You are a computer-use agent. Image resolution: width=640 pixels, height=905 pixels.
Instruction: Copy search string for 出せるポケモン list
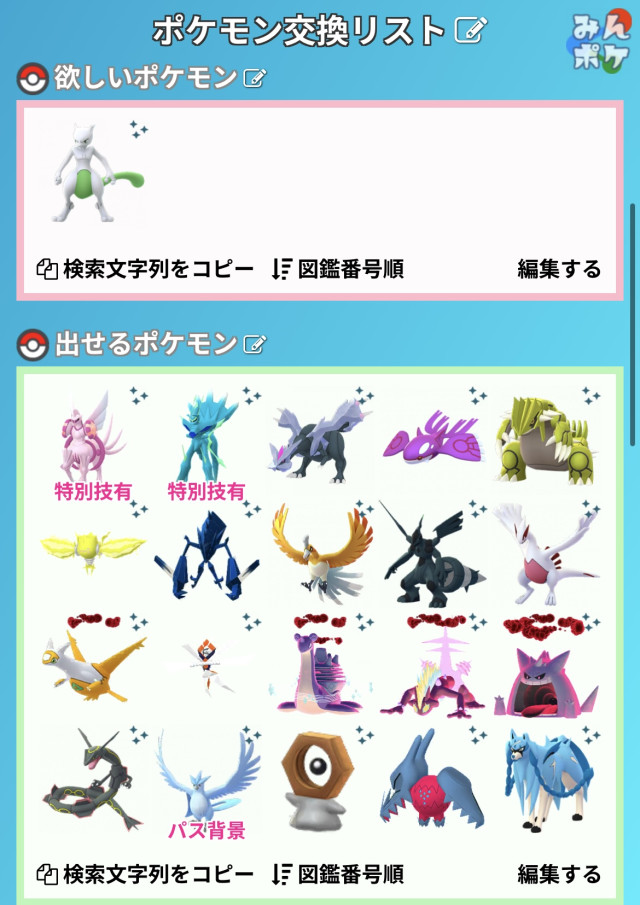146,873
